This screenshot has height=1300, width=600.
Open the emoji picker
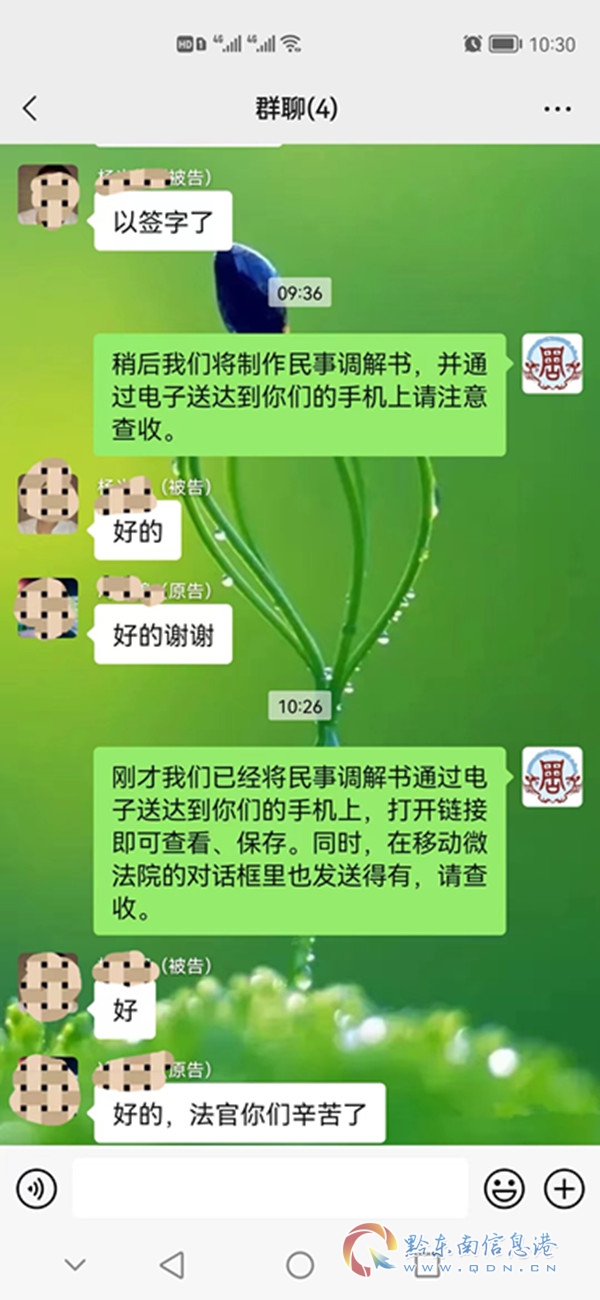(x=504, y=1188)
